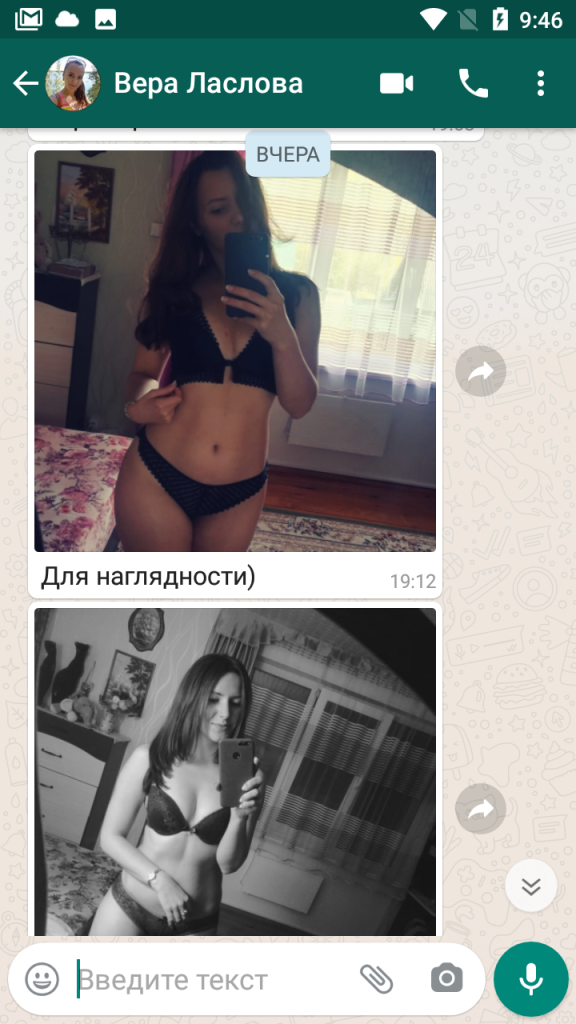This screenshot has width=576, height=1024.
Task: Attach a file with the paperclip
Action: [377, 979]
